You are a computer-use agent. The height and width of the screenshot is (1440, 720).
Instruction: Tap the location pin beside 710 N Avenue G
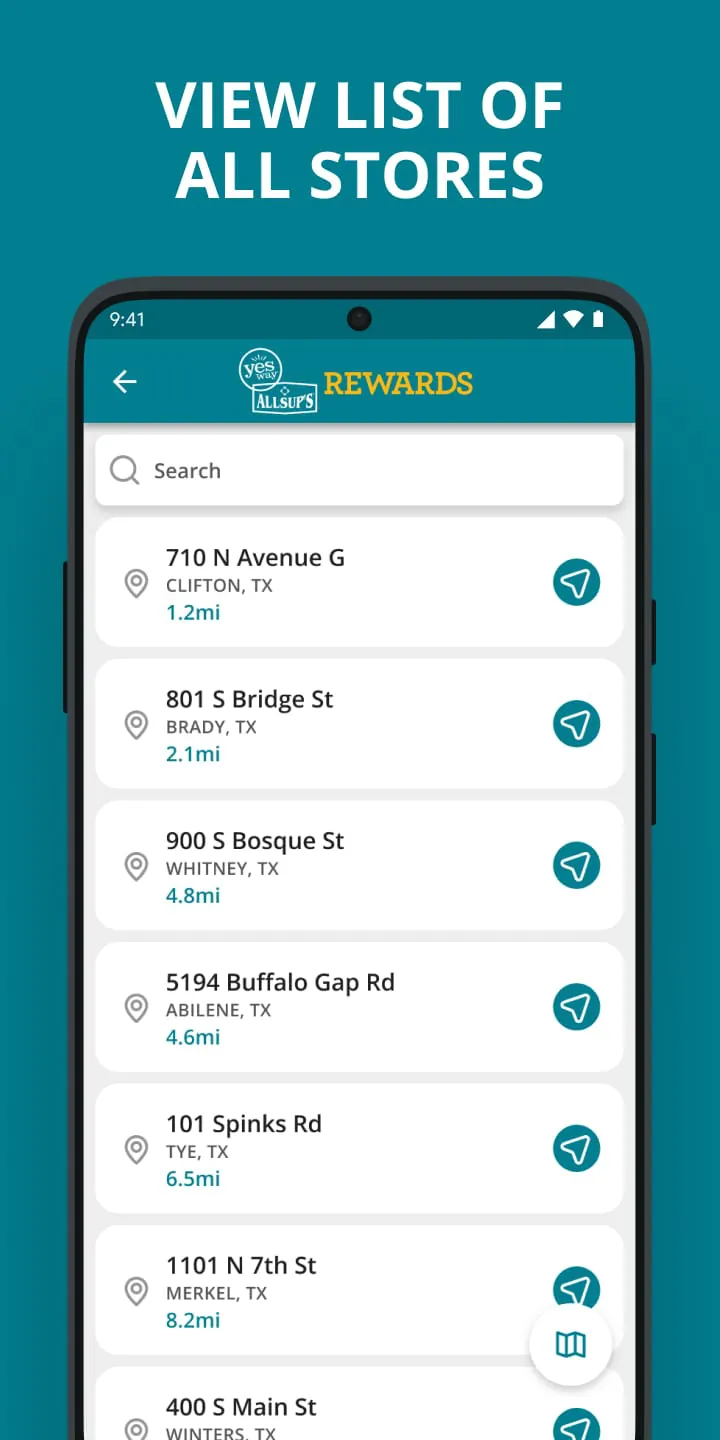(x=136, y=583)
